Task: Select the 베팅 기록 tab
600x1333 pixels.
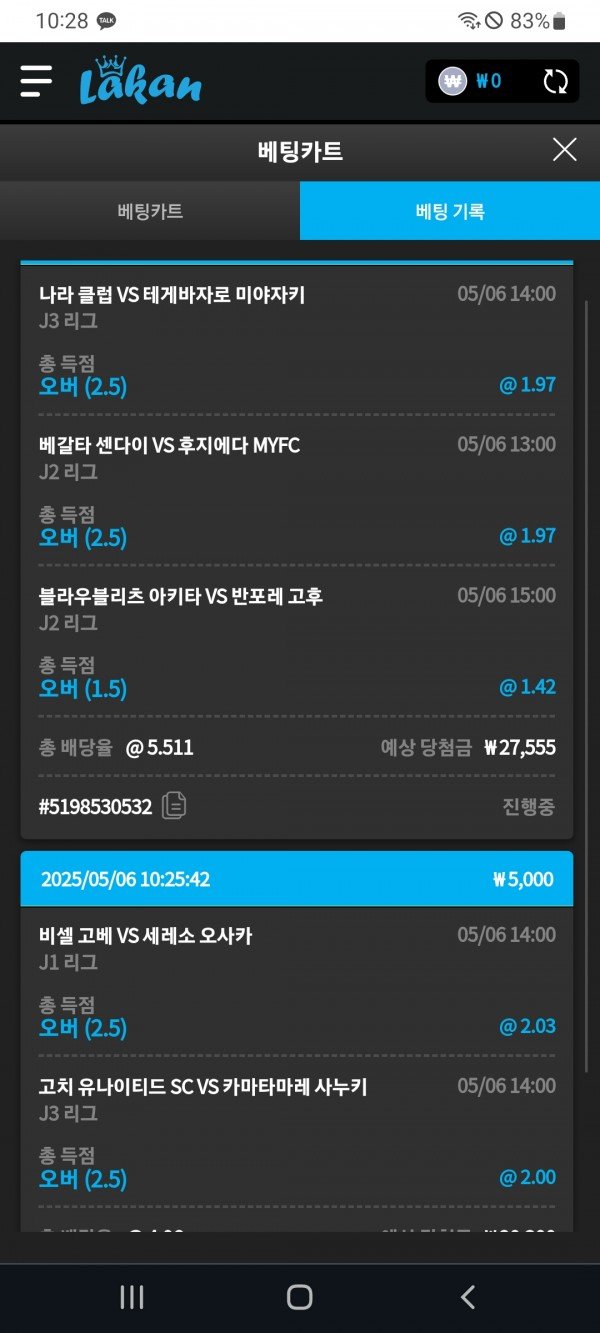Action: [450, 211]
